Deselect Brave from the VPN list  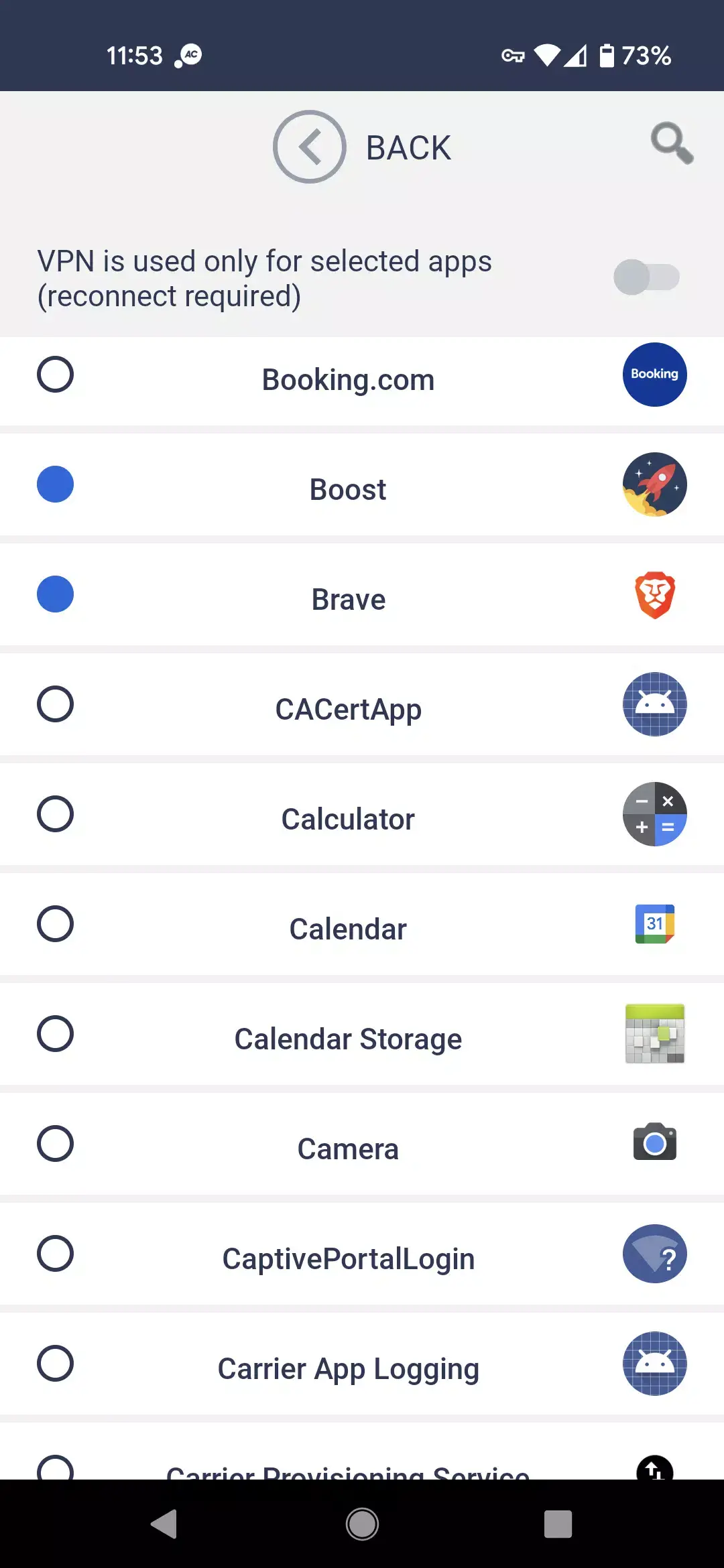click(x=56, y=594)
